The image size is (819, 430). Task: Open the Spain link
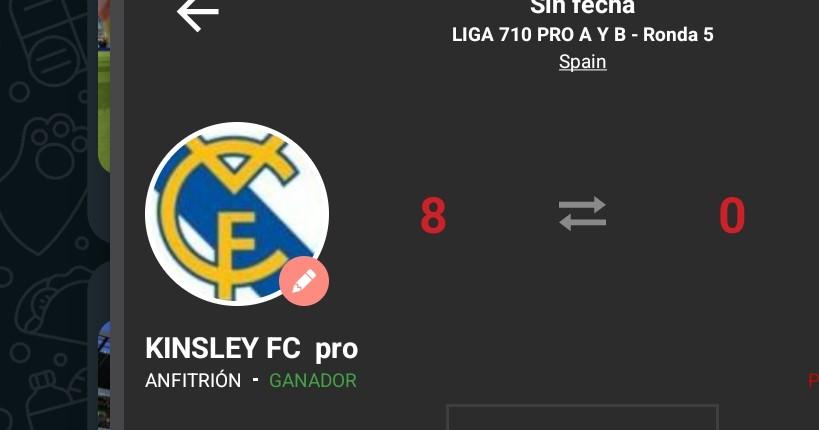point(582,61)
